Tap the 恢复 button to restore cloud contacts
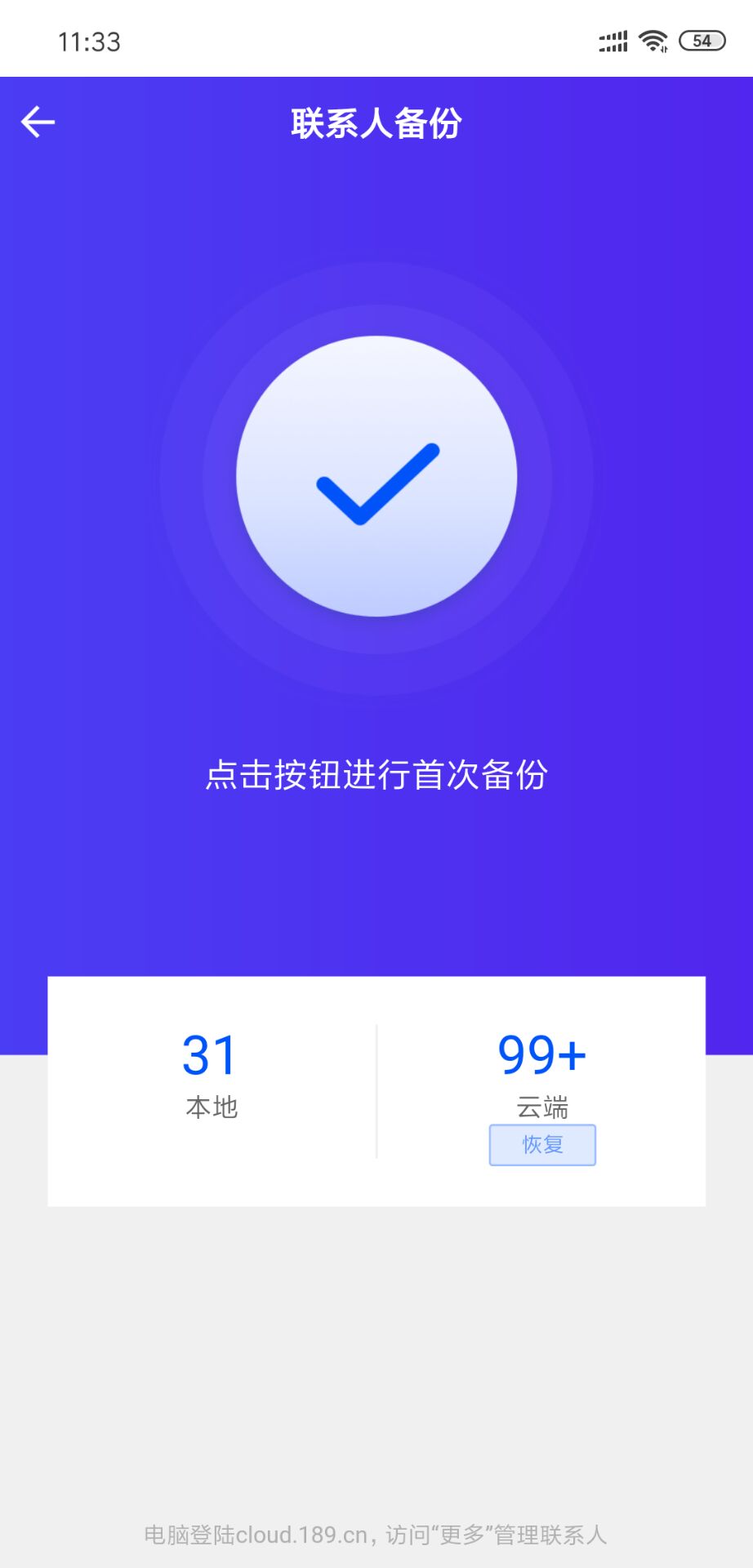This screenshot has width=753, height=1568. [542, 1145]
